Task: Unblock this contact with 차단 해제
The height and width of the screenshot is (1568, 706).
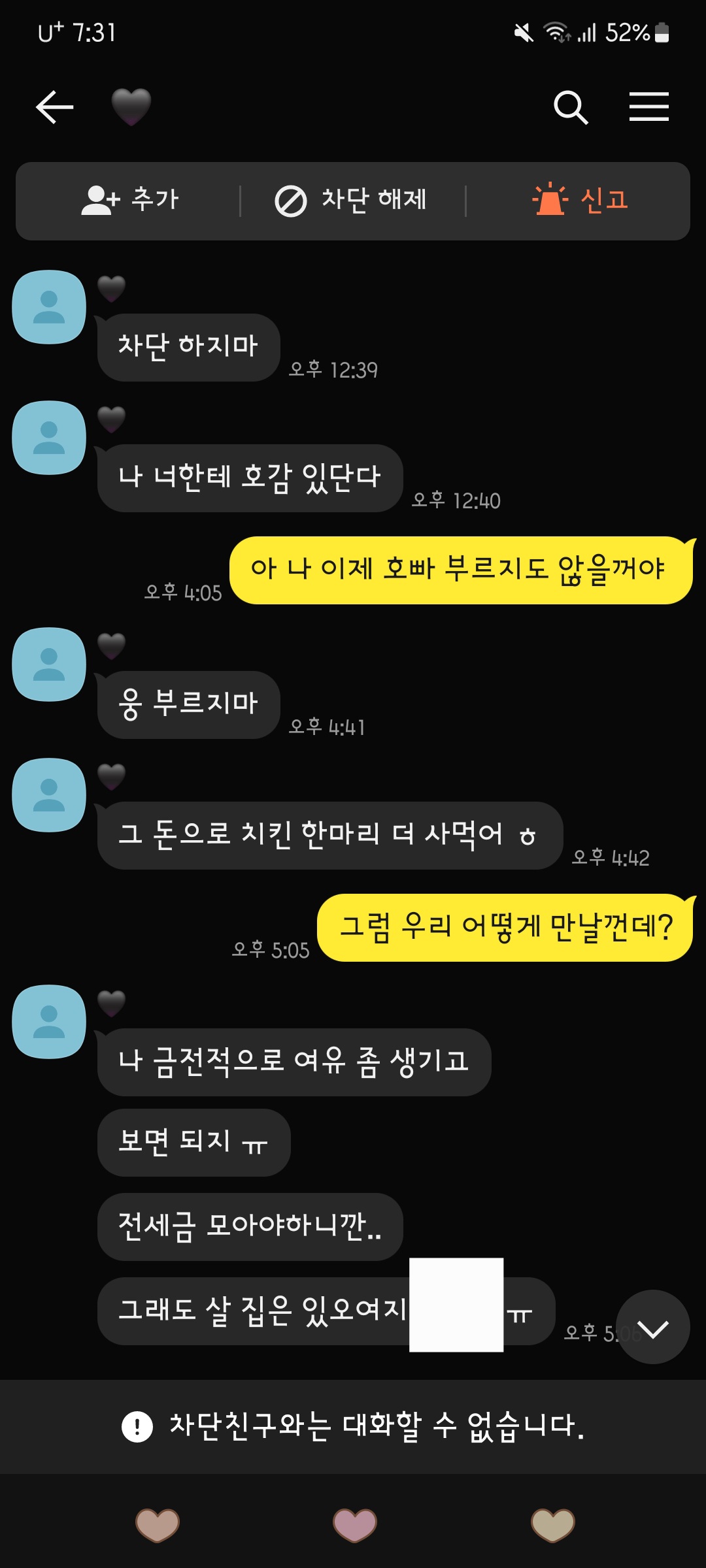Action: [352, 201]
